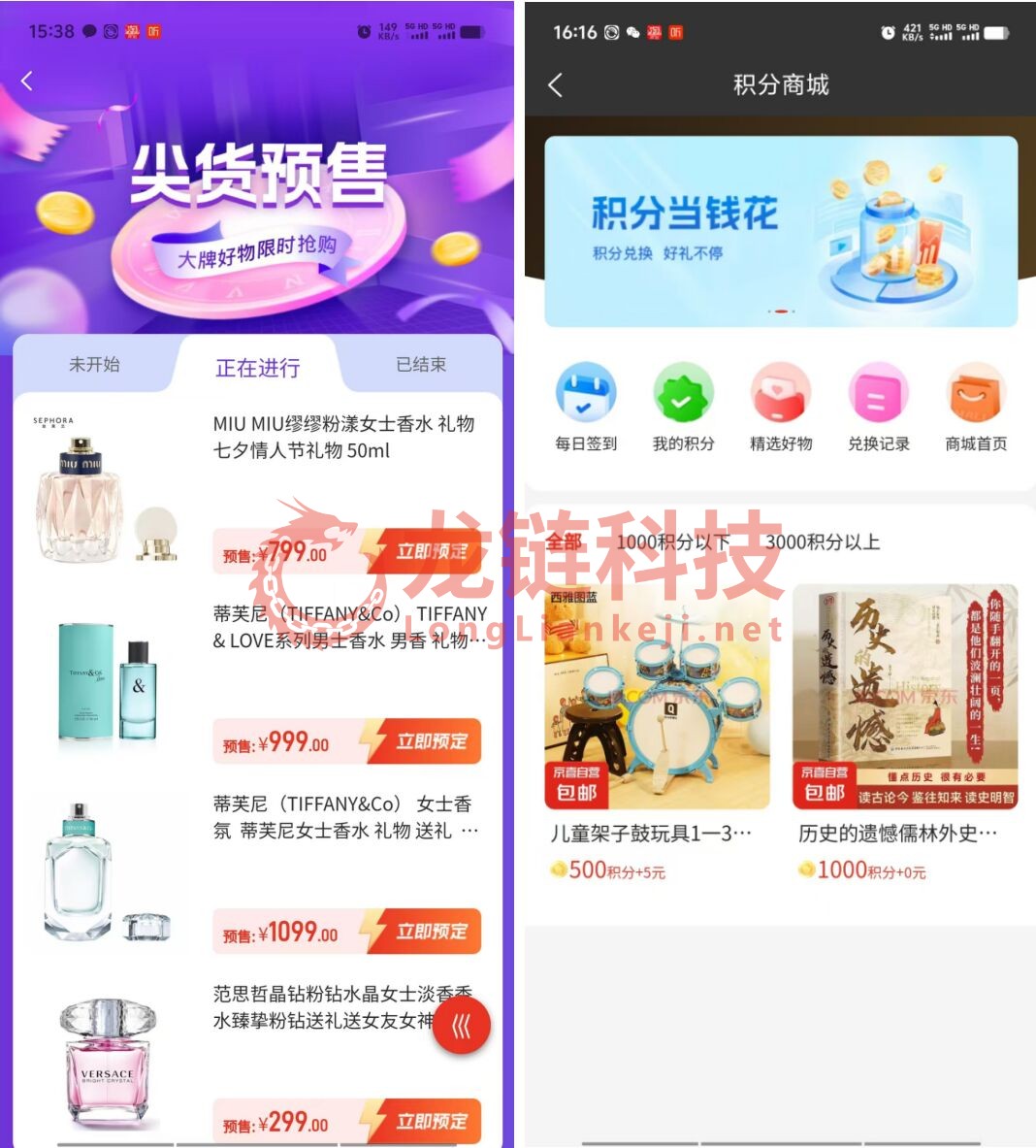Tap 立即预定 for the Versace perfume
This screenshot has height=1148, width=1036.
(x=431, y=1121)
